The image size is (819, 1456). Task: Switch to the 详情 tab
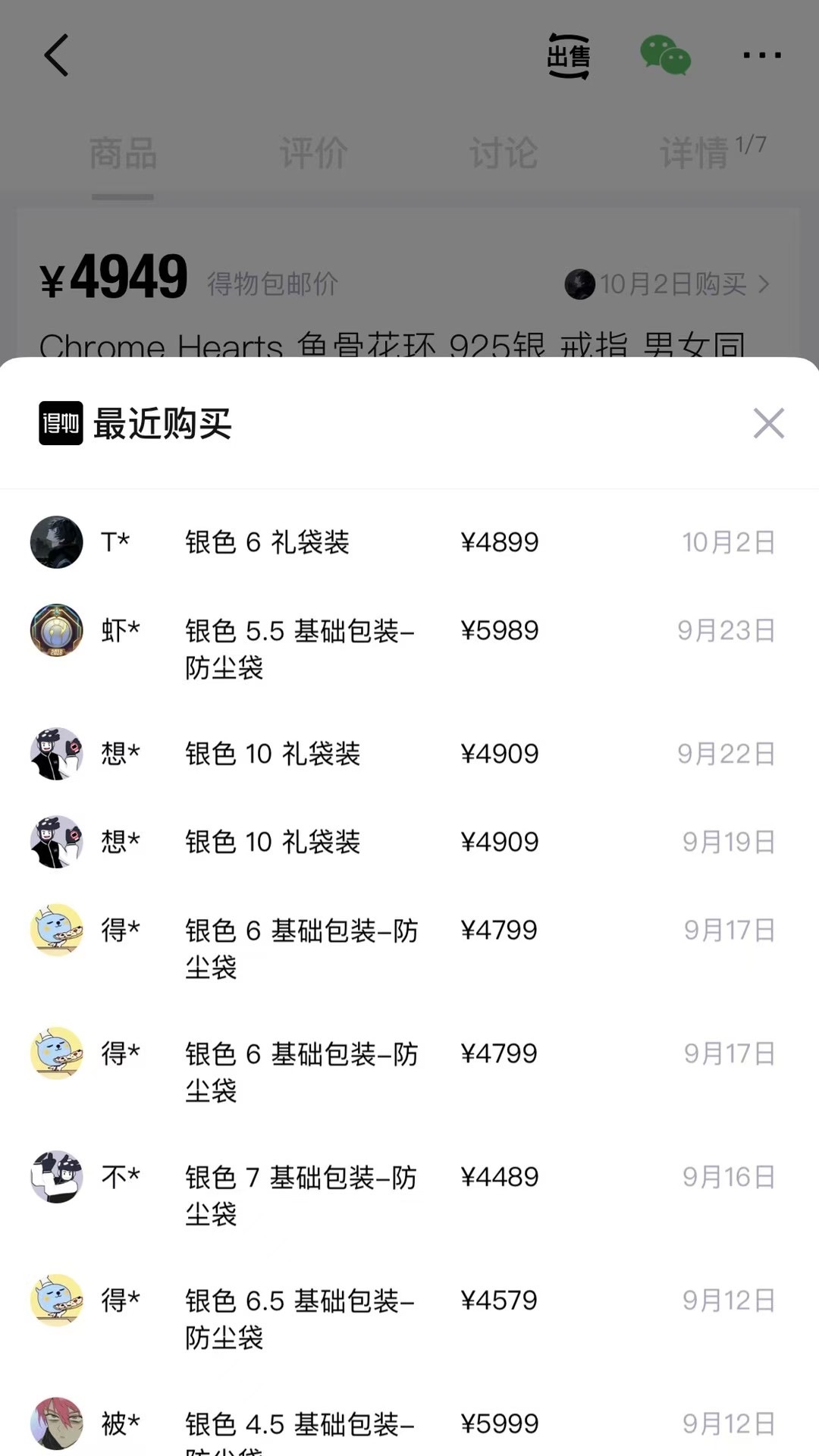[x=695, y=153]
